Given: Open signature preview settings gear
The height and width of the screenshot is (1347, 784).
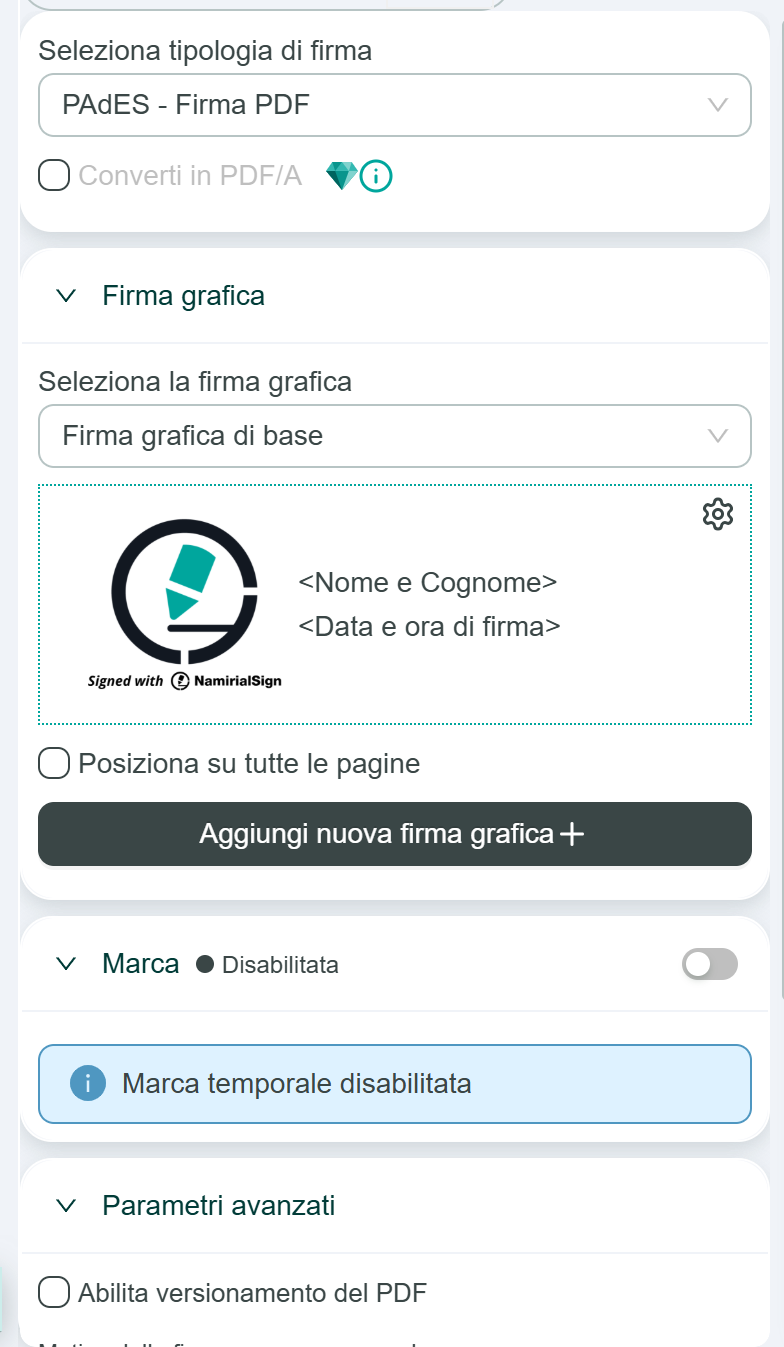Looking at the screenshot, I should coord(717,514).
